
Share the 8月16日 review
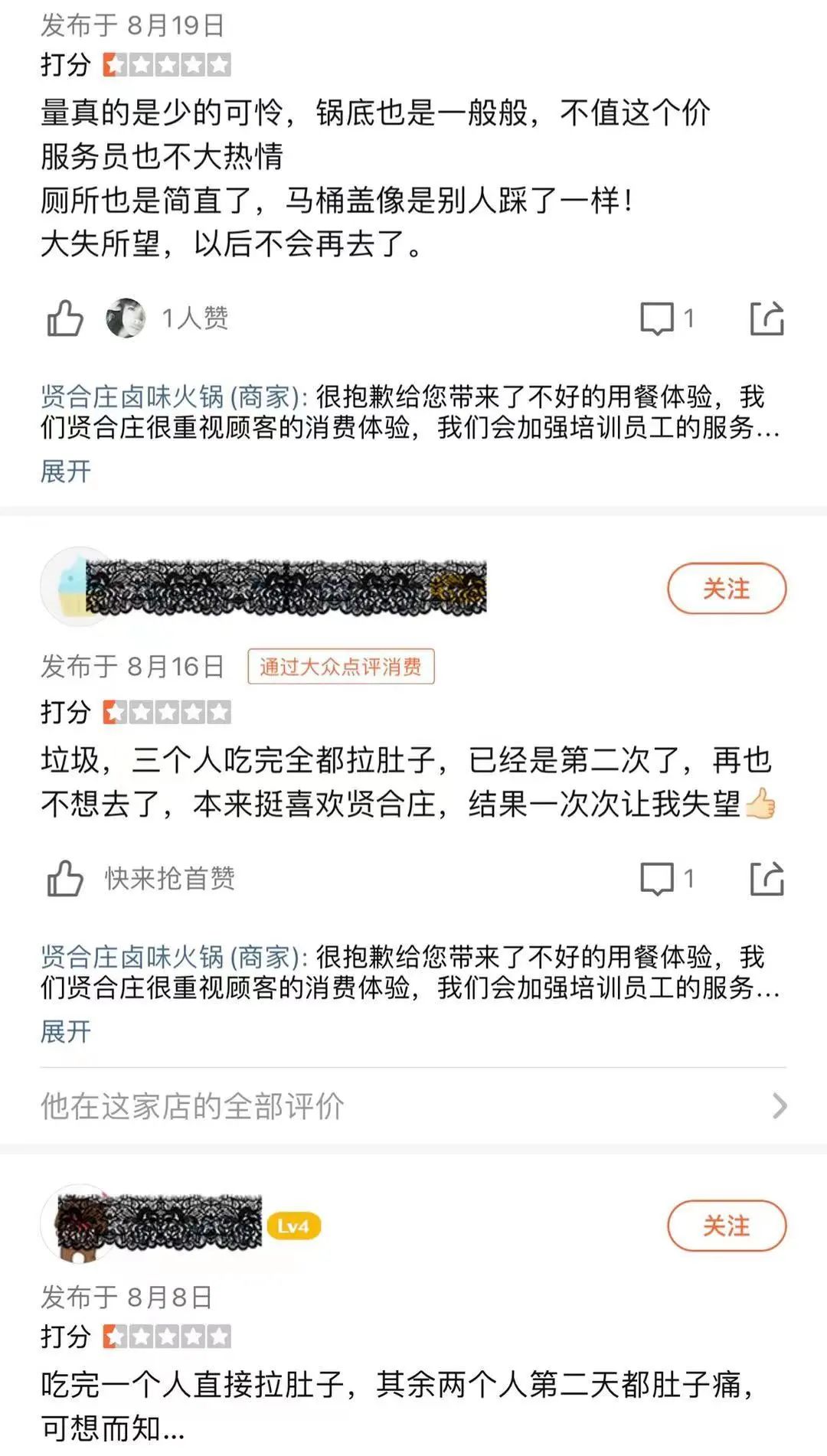click(767, 879)
